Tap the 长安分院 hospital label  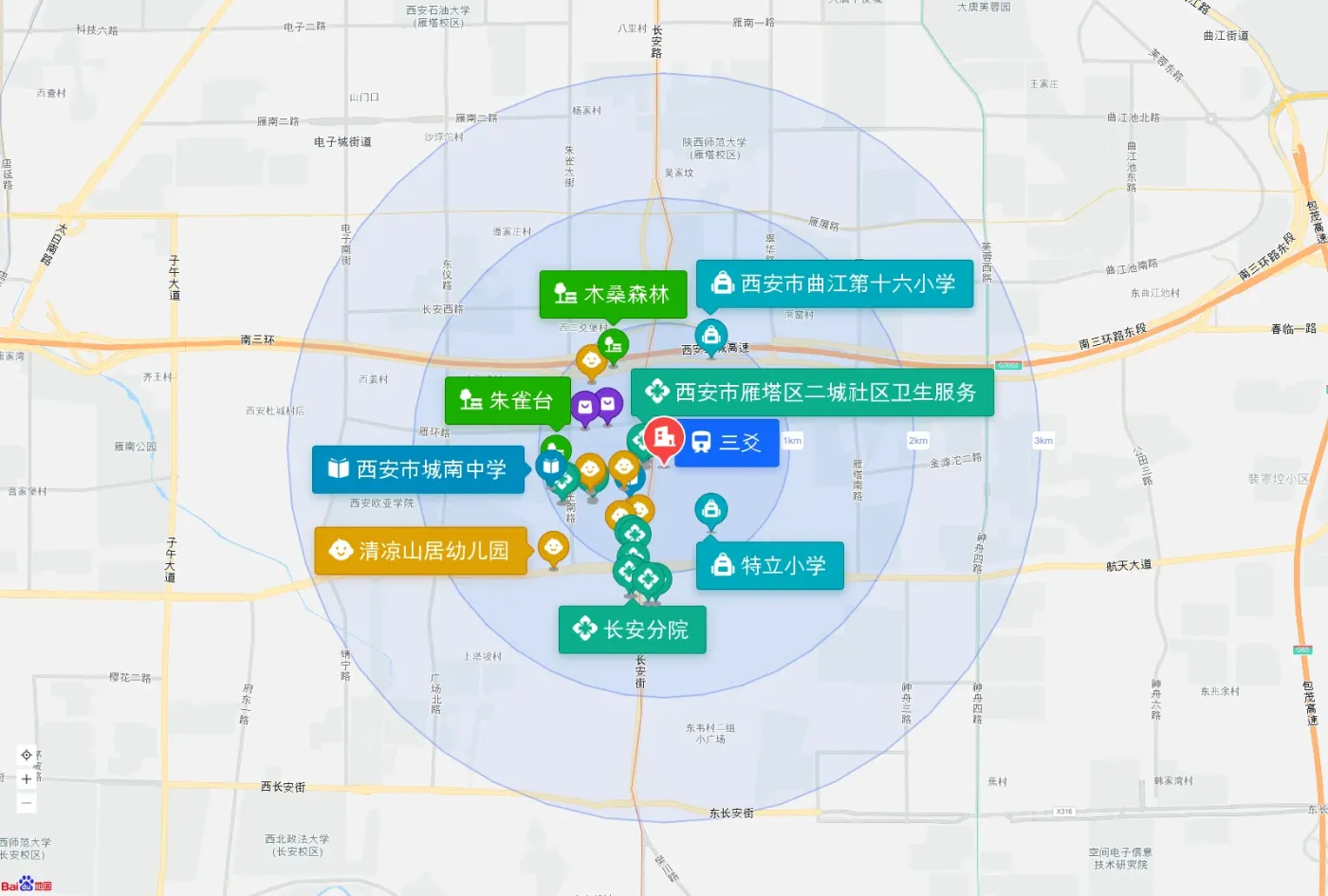coord(633,630)
